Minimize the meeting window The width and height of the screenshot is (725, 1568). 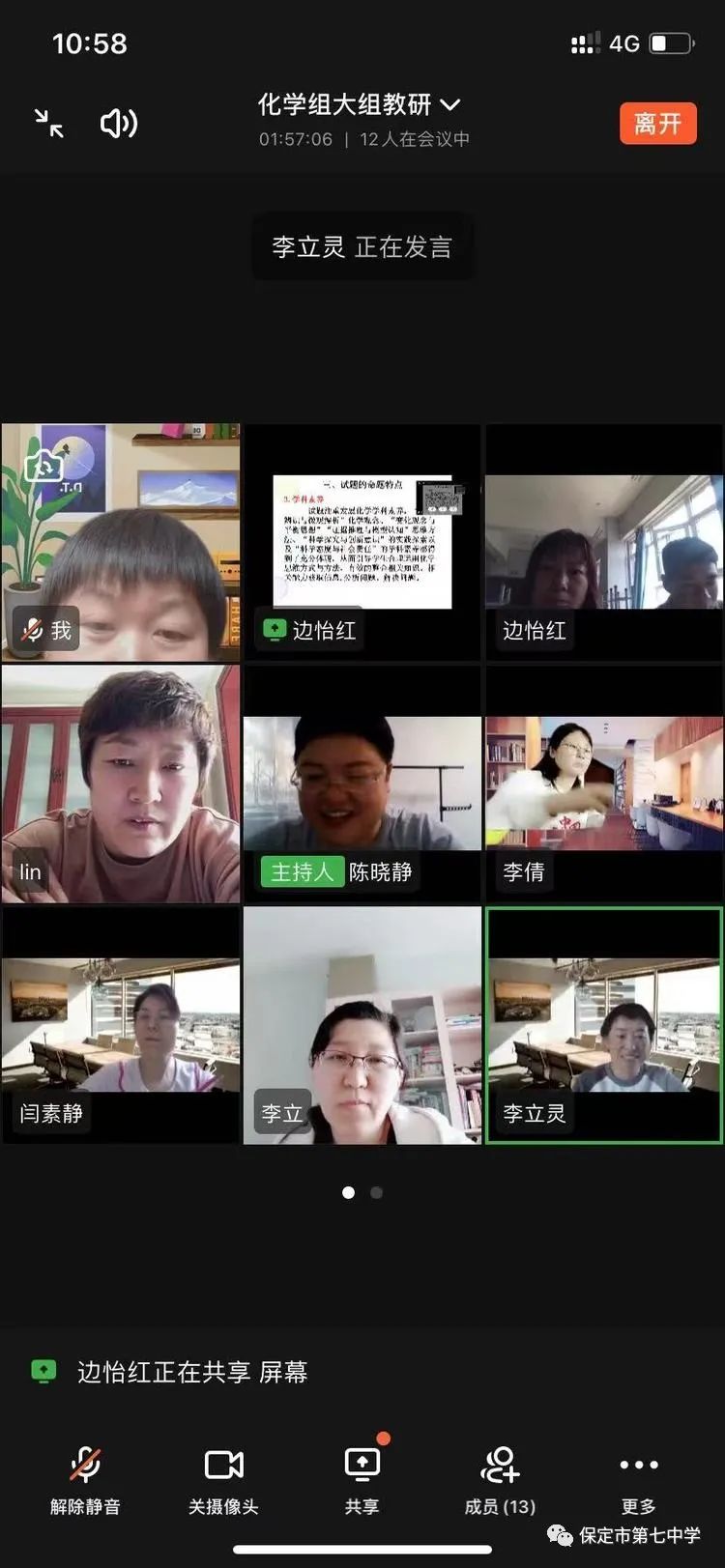(x=48, y=123)
